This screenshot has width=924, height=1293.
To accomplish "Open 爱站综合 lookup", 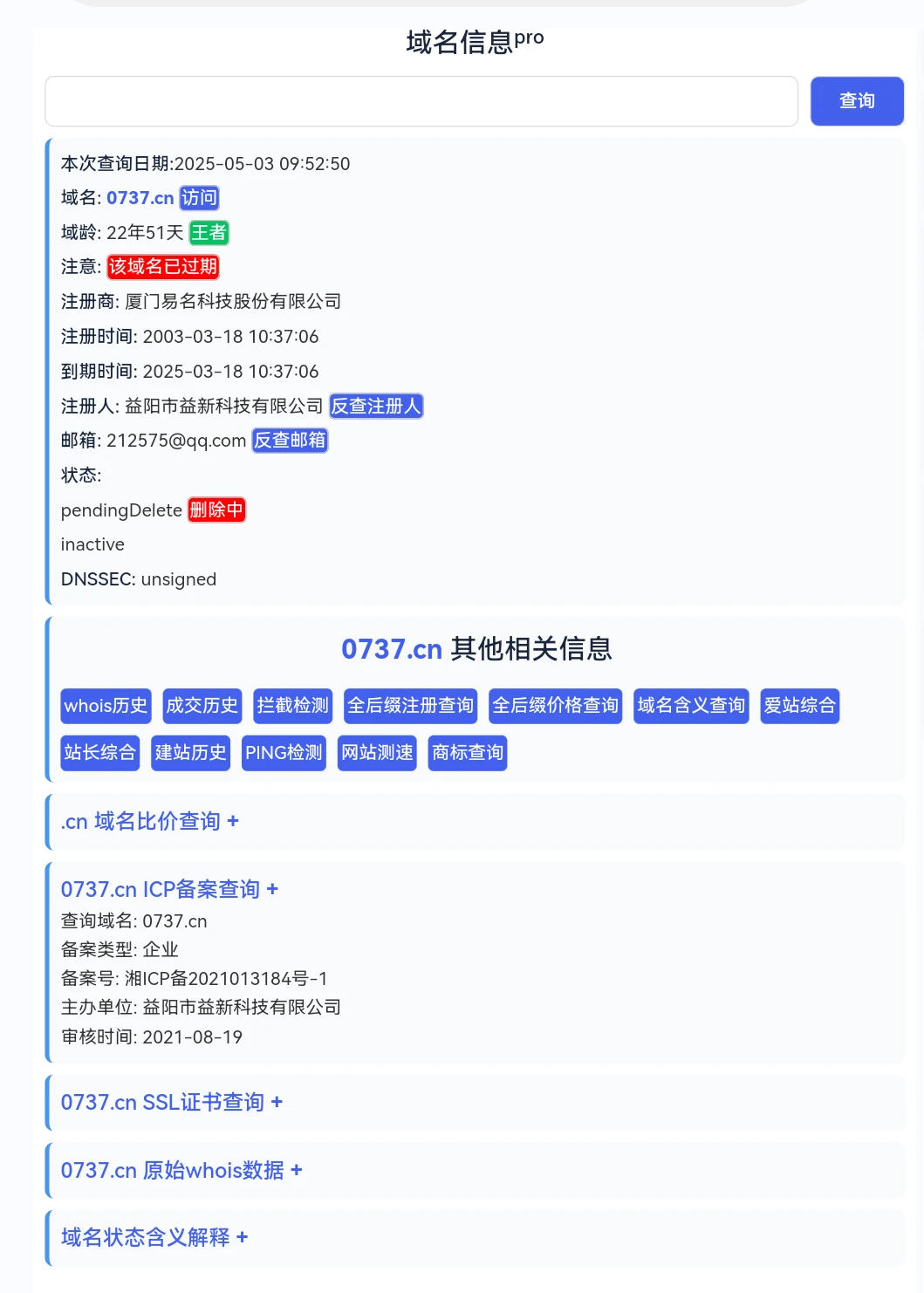I will point(799,706).
